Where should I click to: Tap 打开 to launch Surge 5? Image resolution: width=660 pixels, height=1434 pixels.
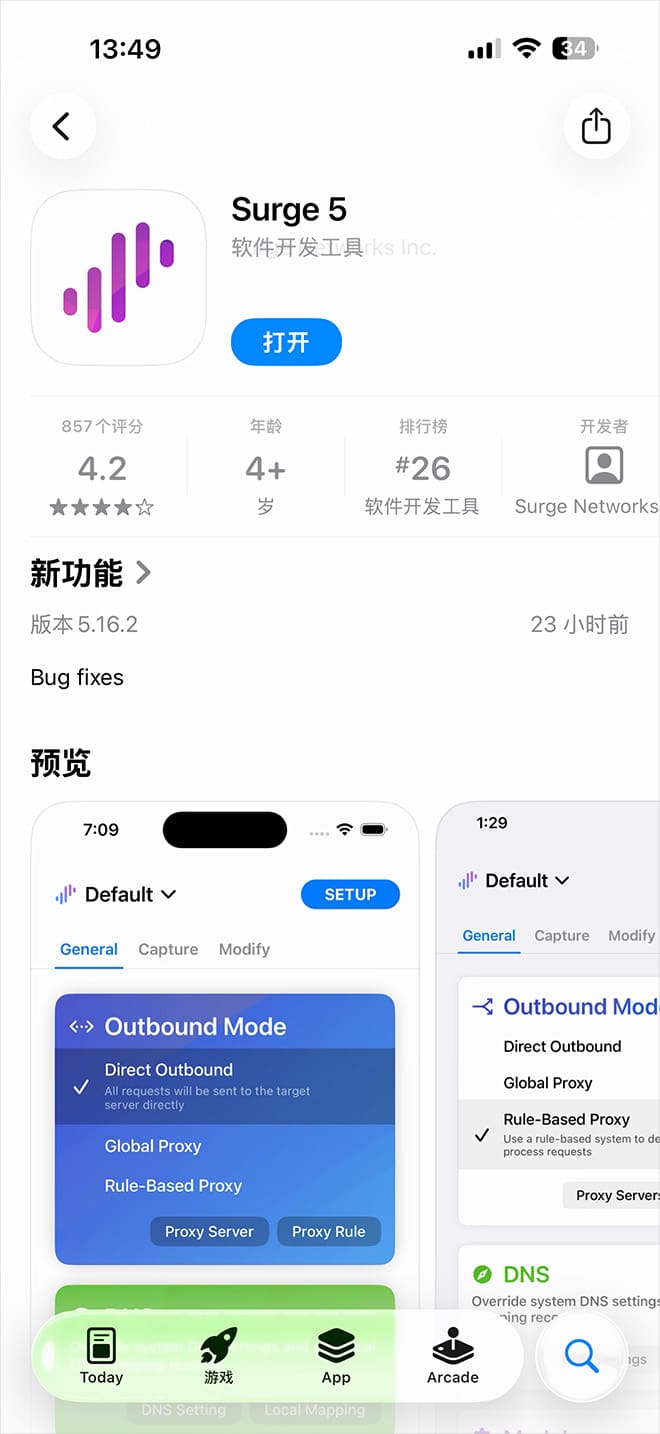coord(286,343)
